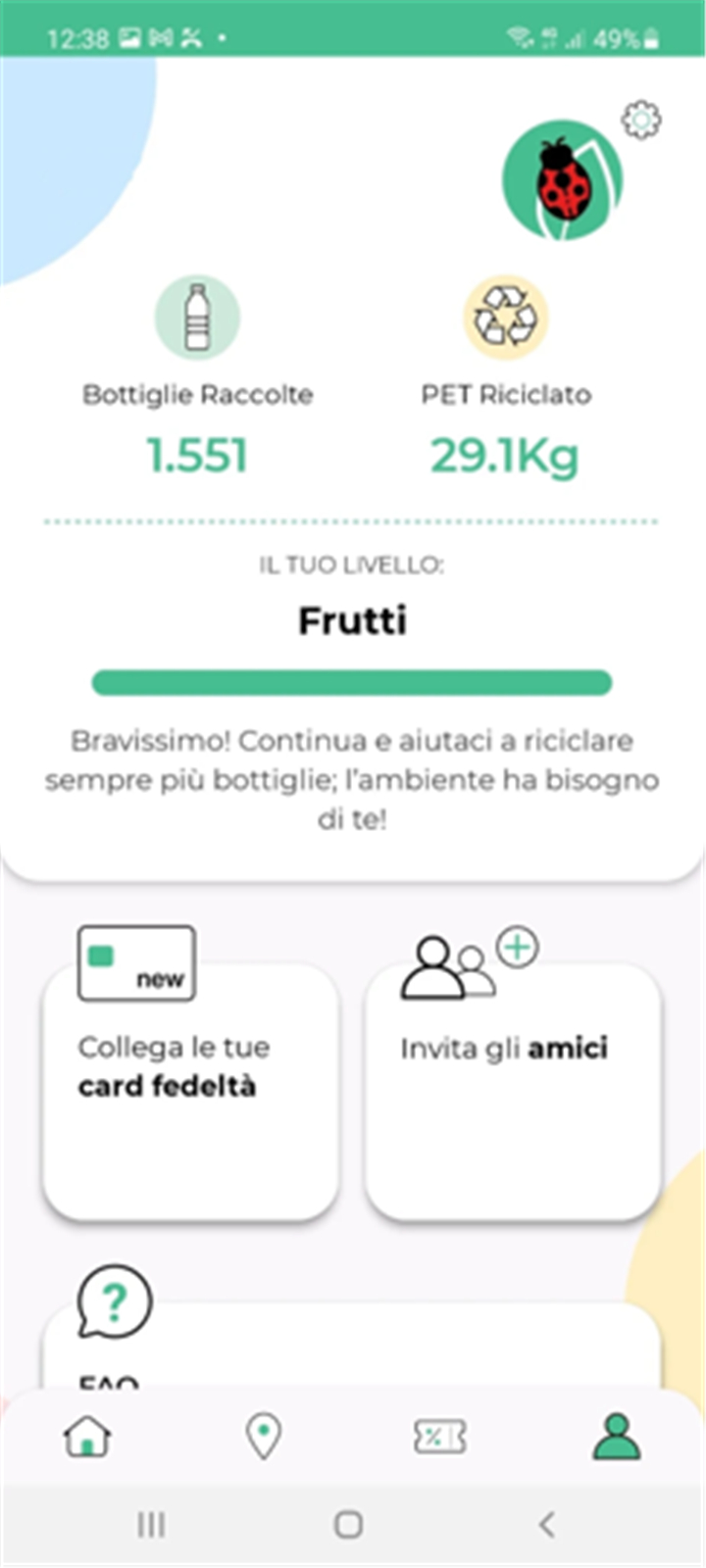Screen dimensions: 706x1568
Task: Open the Invita gli amici card
Action: 513,1088
